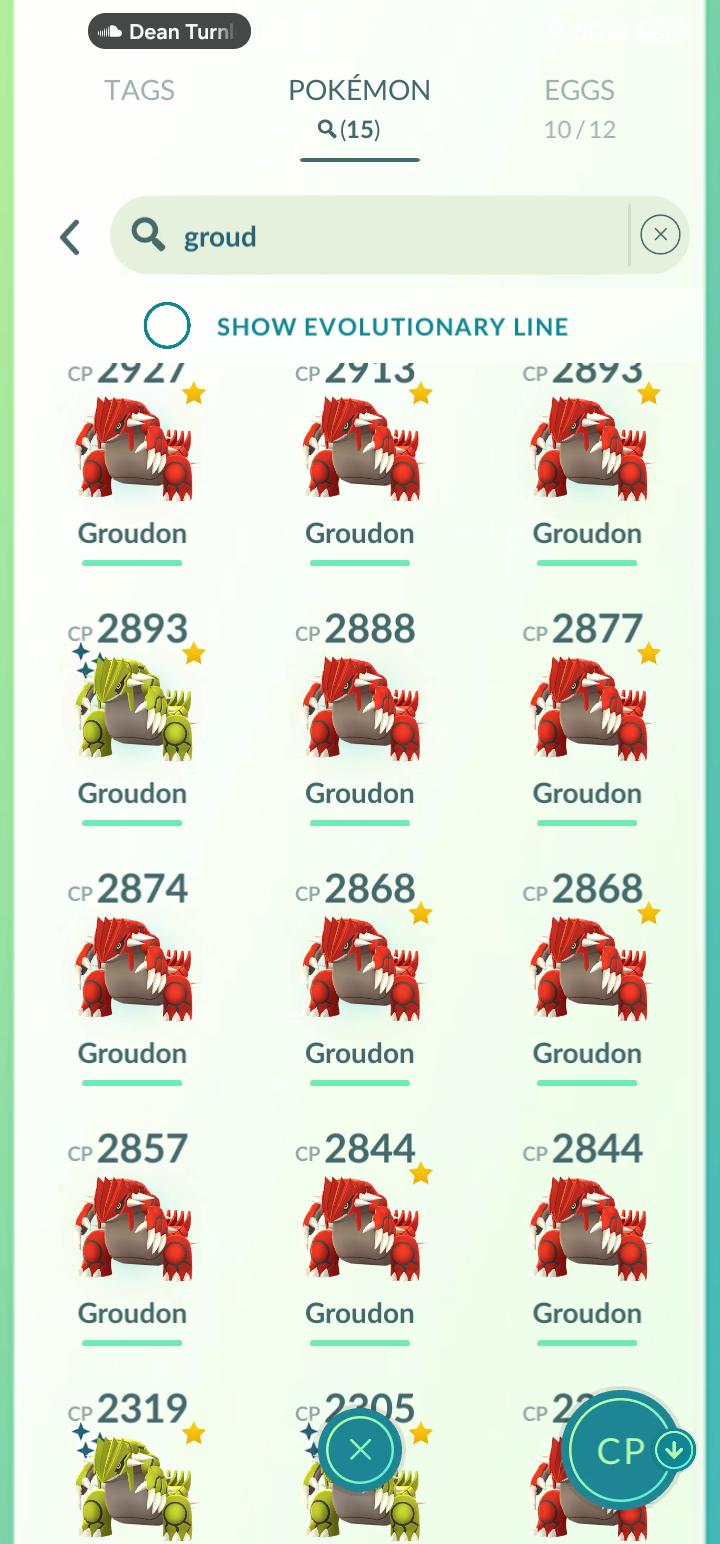Screen dimensions: 720x1544
Task: Switch to the Eggs tab
Action: coord(579,107)
